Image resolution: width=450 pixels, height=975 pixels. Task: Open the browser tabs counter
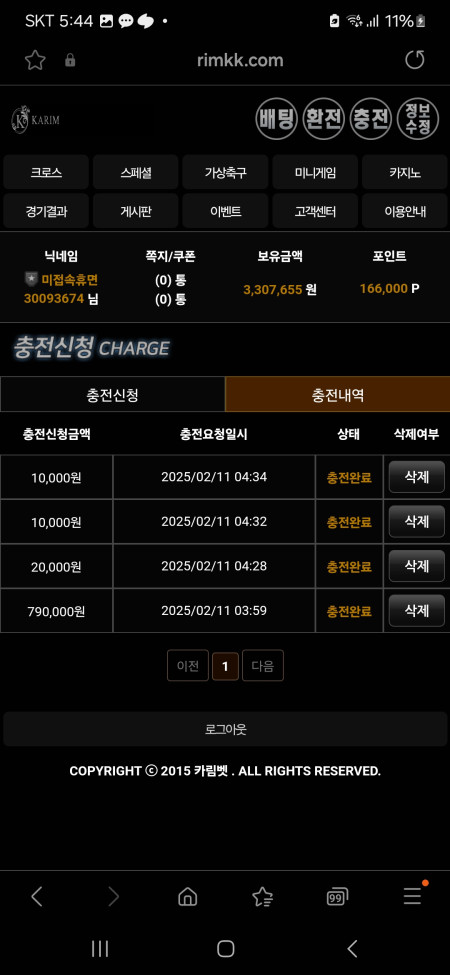tap(337, 896)
